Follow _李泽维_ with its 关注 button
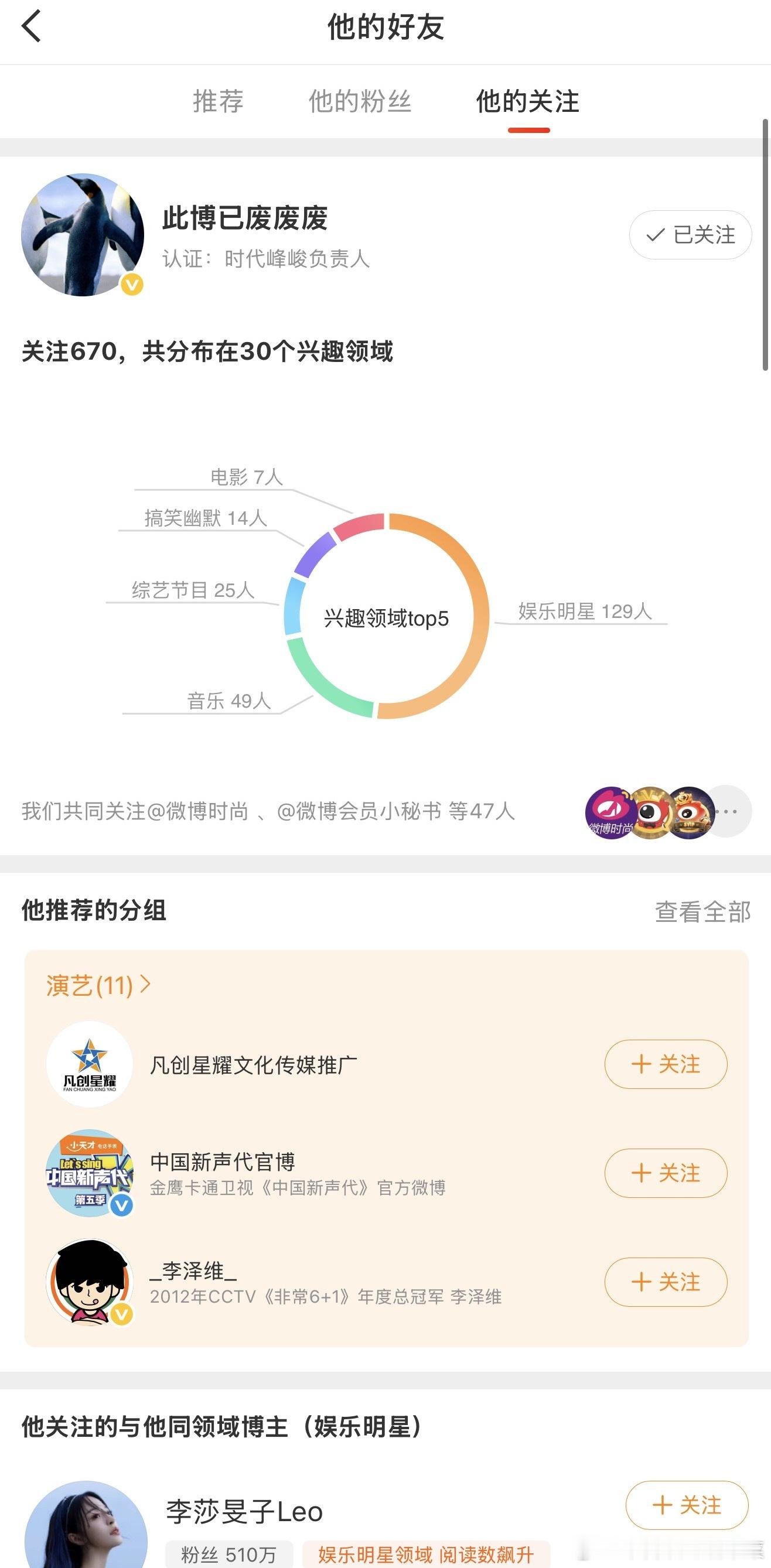771x1568 pixels. coord(665,1282)
